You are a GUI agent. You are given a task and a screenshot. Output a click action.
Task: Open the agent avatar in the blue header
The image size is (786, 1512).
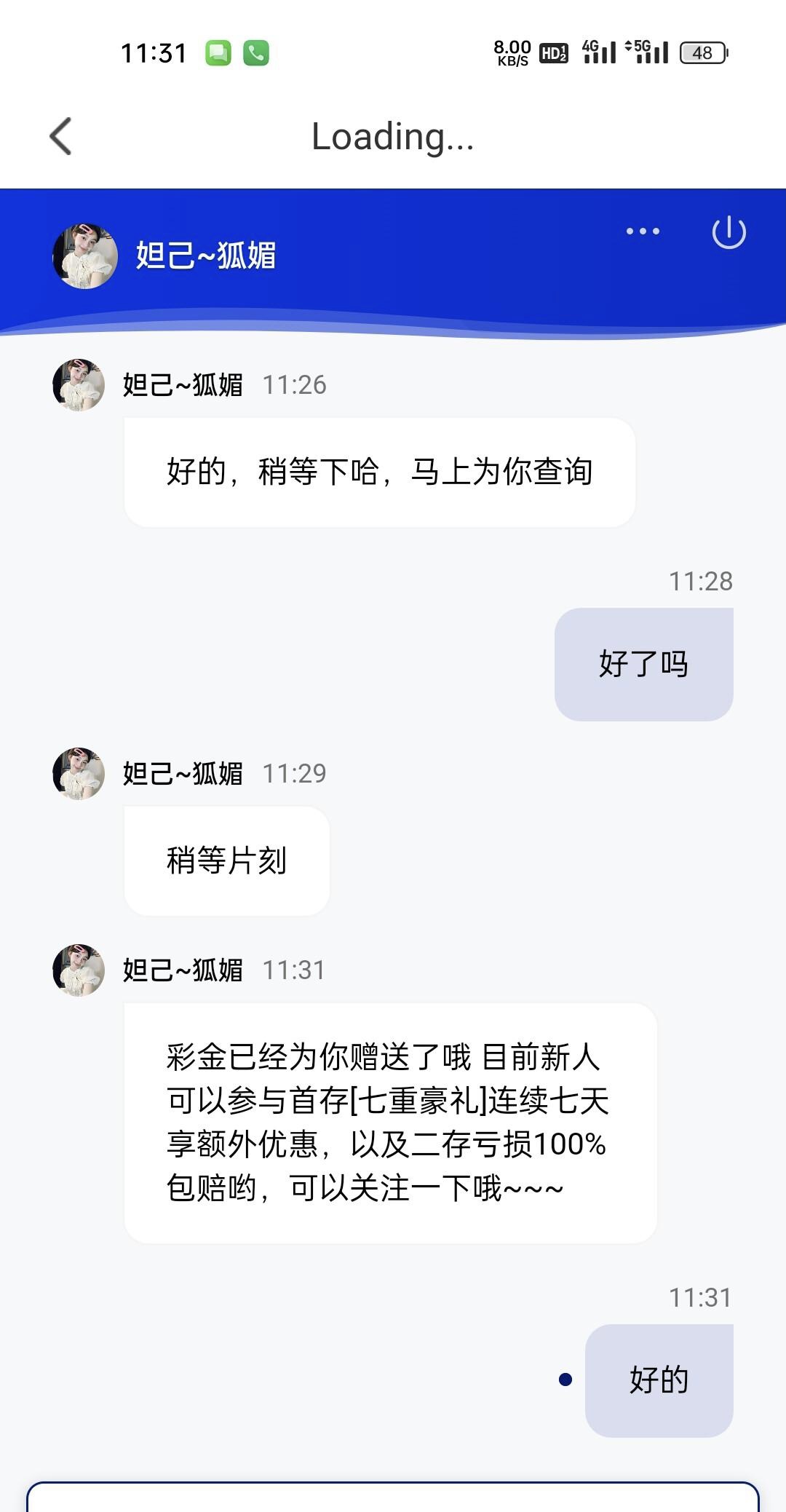tap(85, 256)
